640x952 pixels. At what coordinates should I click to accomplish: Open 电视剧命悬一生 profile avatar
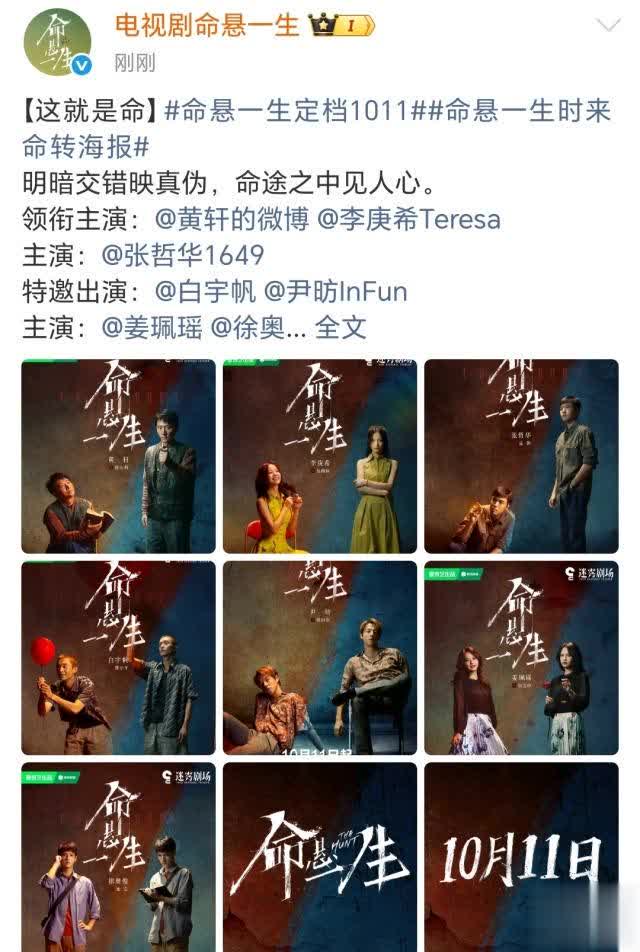(x=57, y=43)
